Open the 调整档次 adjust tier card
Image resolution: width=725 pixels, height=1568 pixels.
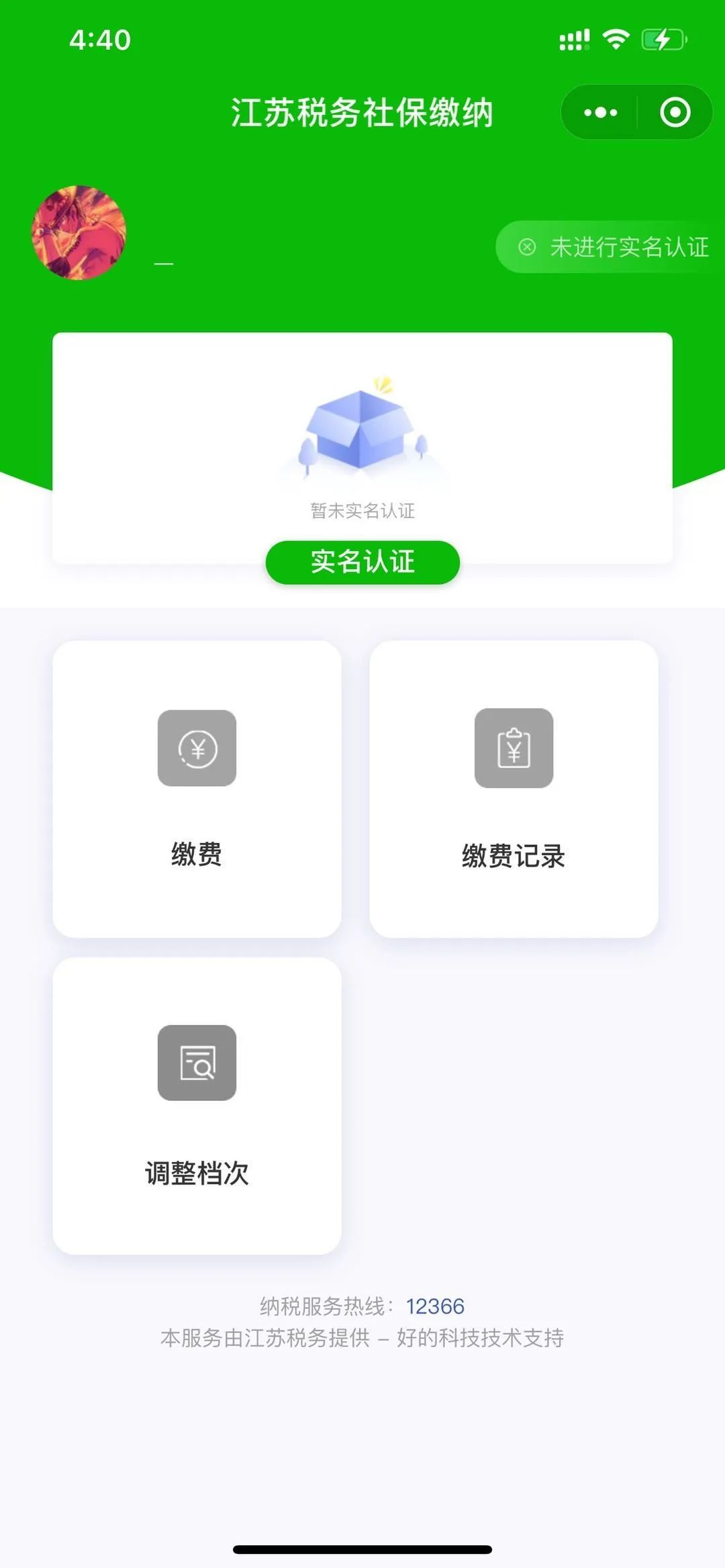coord(197,1106)
